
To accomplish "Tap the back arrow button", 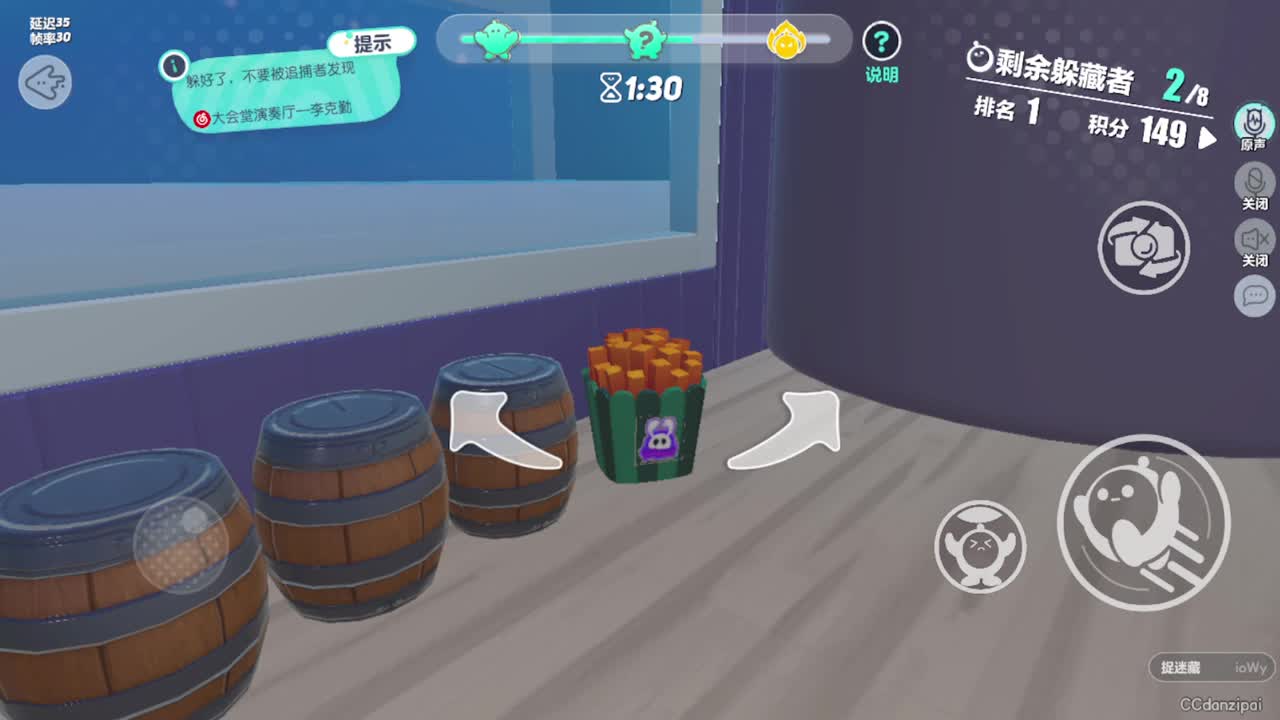I will [x=45, y=82].
